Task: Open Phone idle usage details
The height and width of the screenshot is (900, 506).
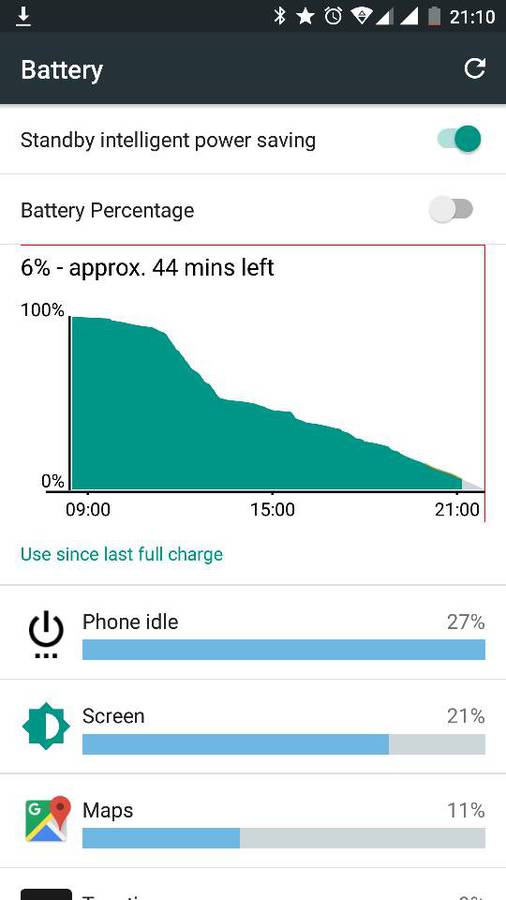Action: (253, 633)
